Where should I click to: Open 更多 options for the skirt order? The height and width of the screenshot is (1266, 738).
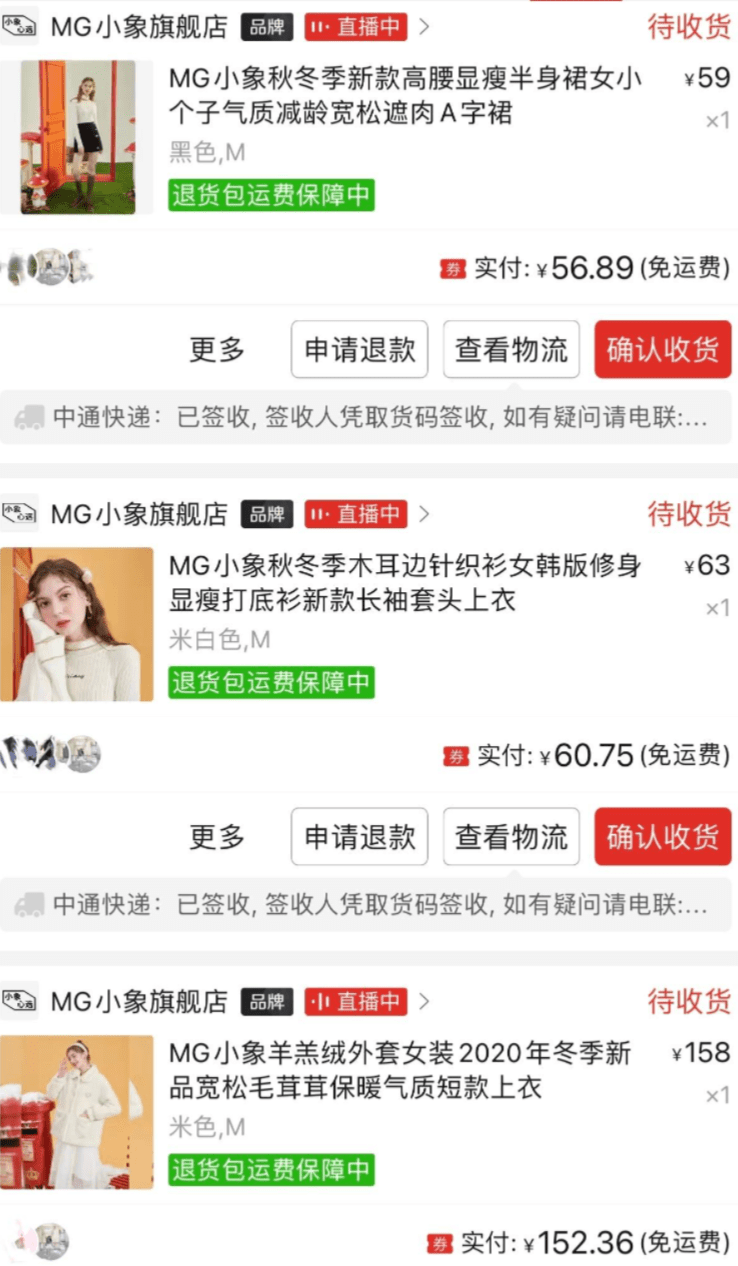[x=217, y=350]
